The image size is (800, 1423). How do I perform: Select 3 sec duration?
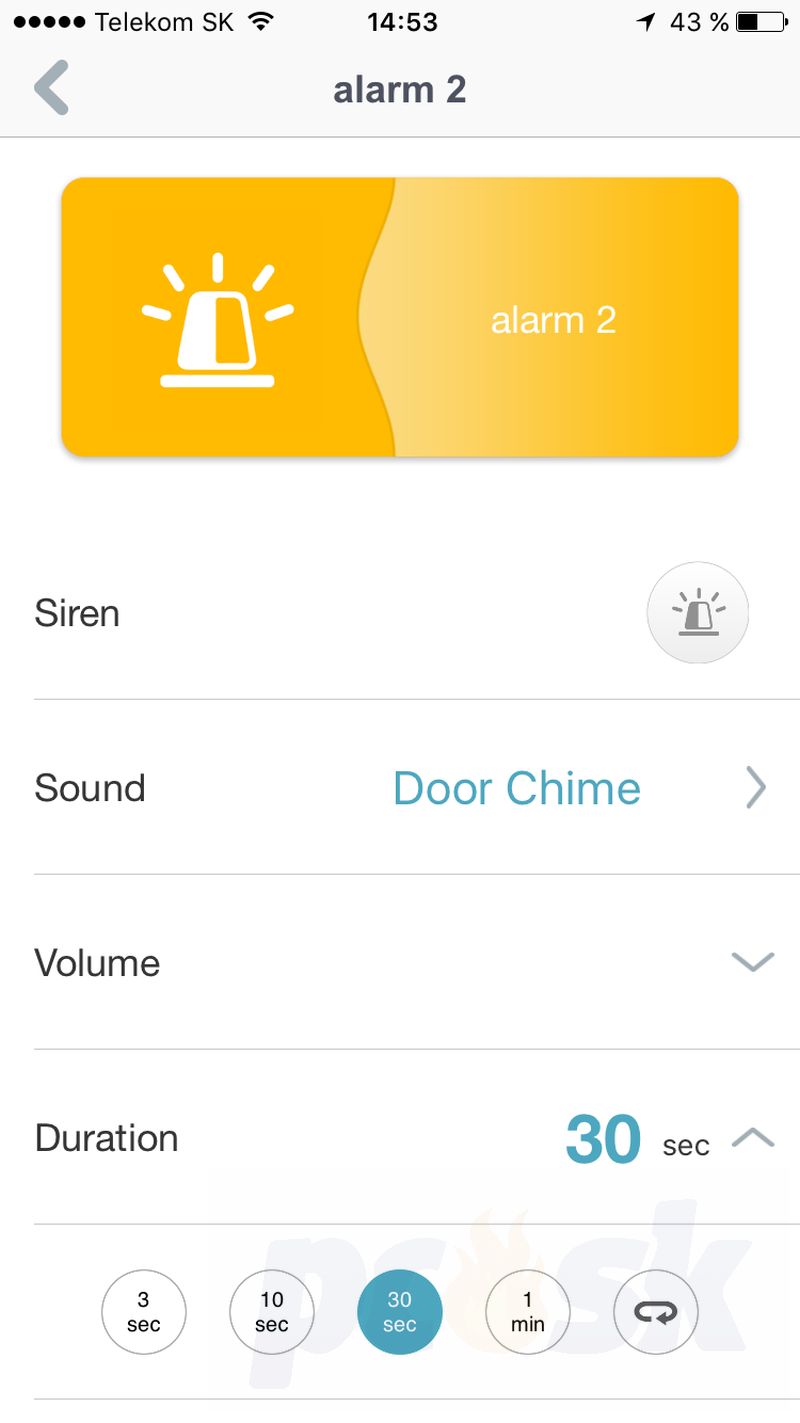144,1312
